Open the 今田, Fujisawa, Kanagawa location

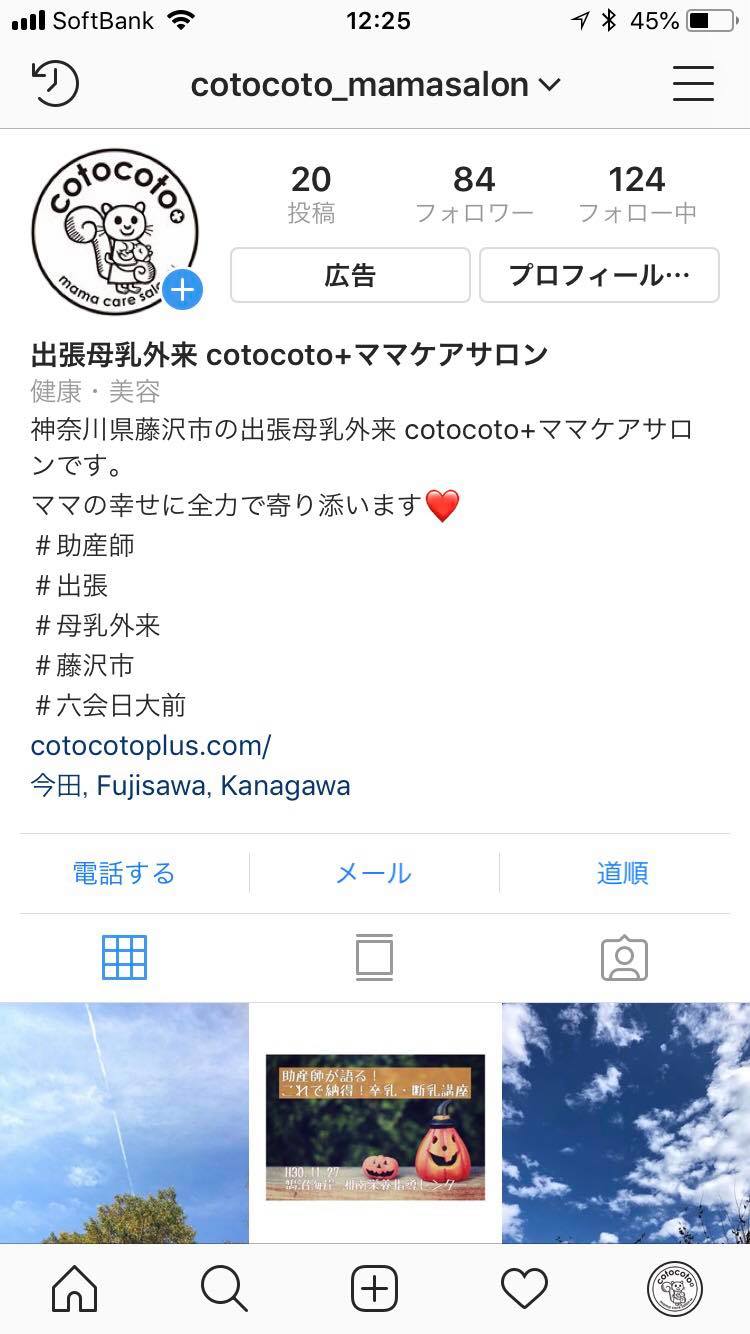190,786
